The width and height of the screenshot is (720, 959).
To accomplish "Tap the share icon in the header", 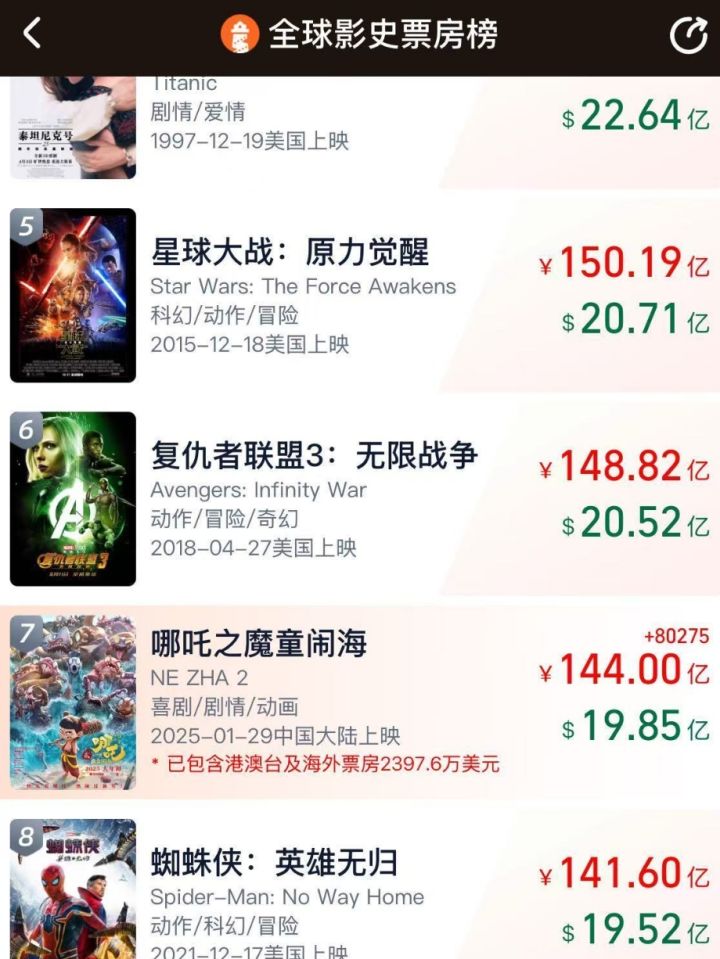I will point(687,35).
